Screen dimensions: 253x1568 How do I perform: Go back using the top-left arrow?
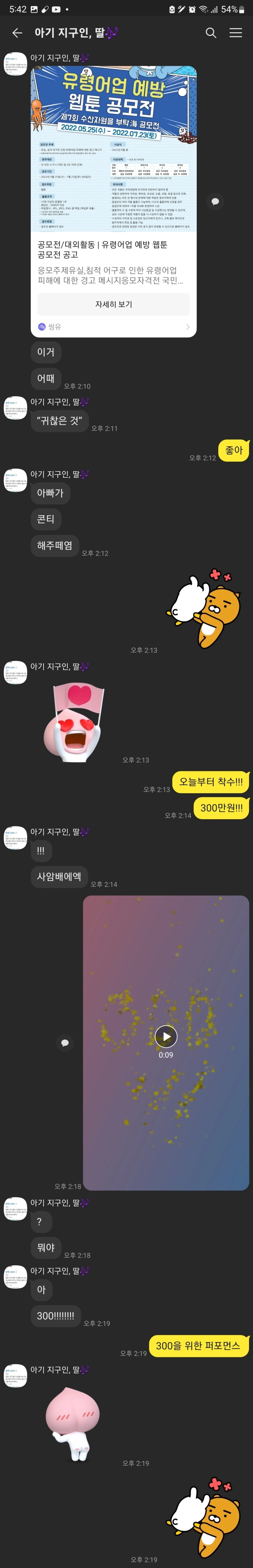coord(17,33)
